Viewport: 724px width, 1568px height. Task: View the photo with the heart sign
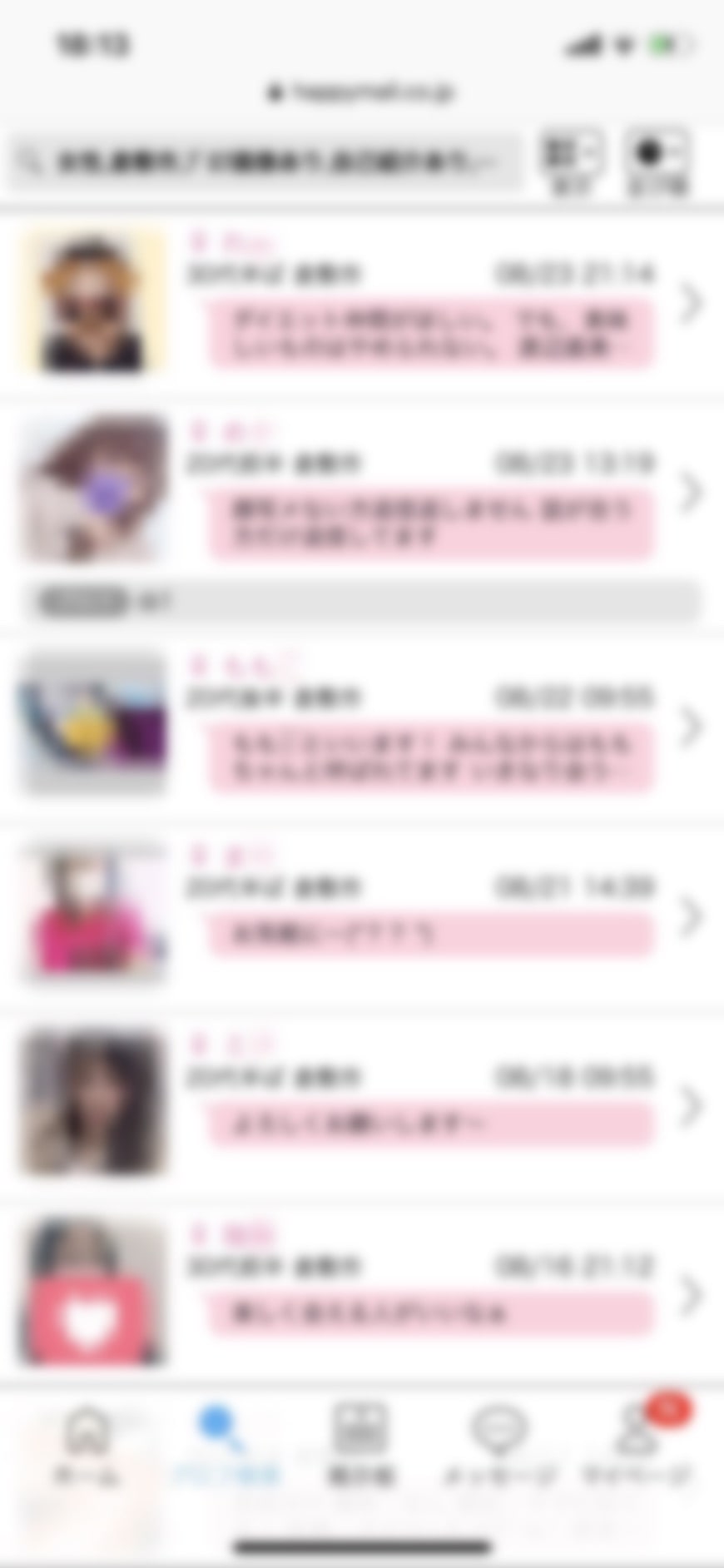[x=93, y=1293]
